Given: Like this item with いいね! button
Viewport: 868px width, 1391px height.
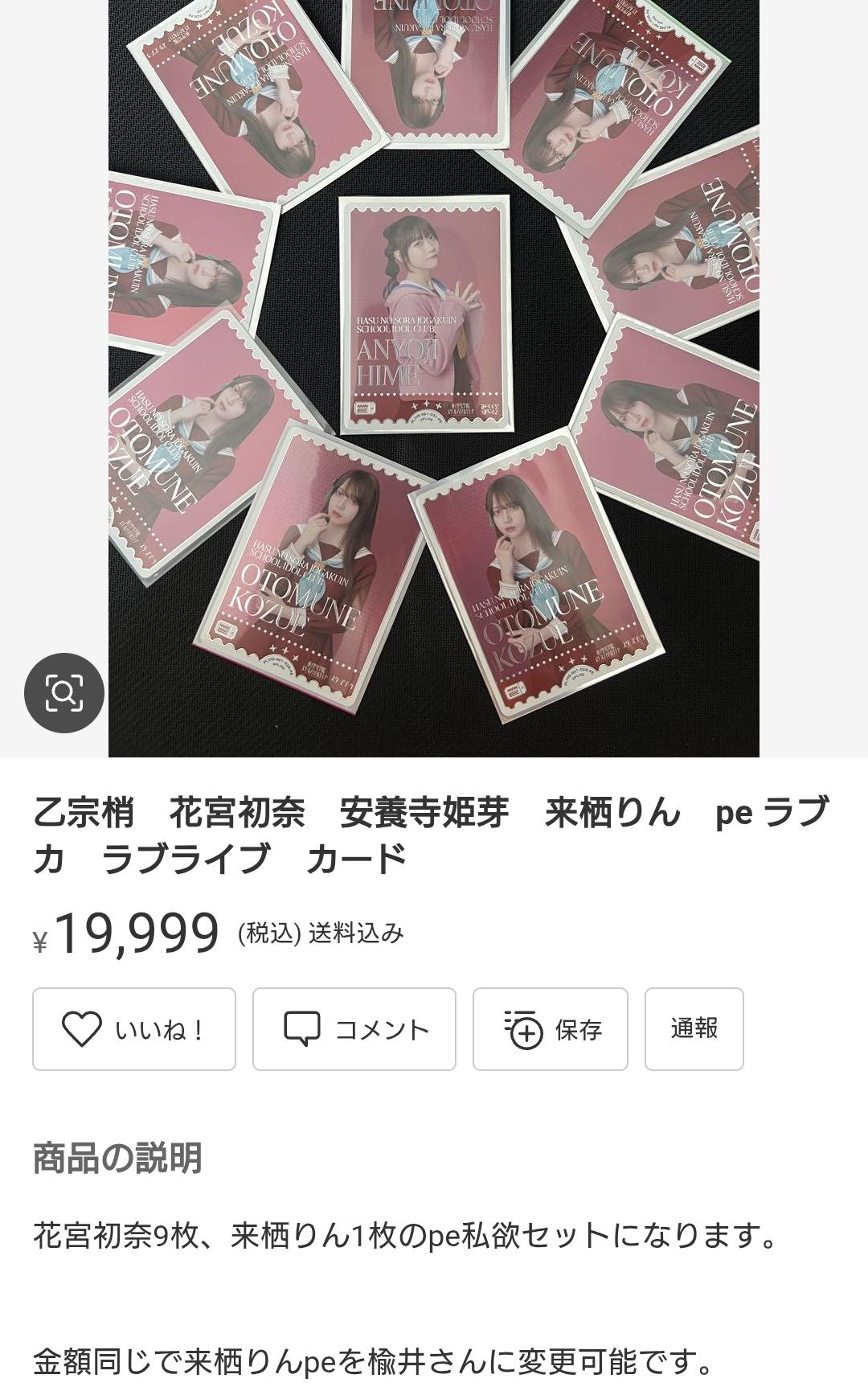Looking at the screenshot, I should point(134,1029).
